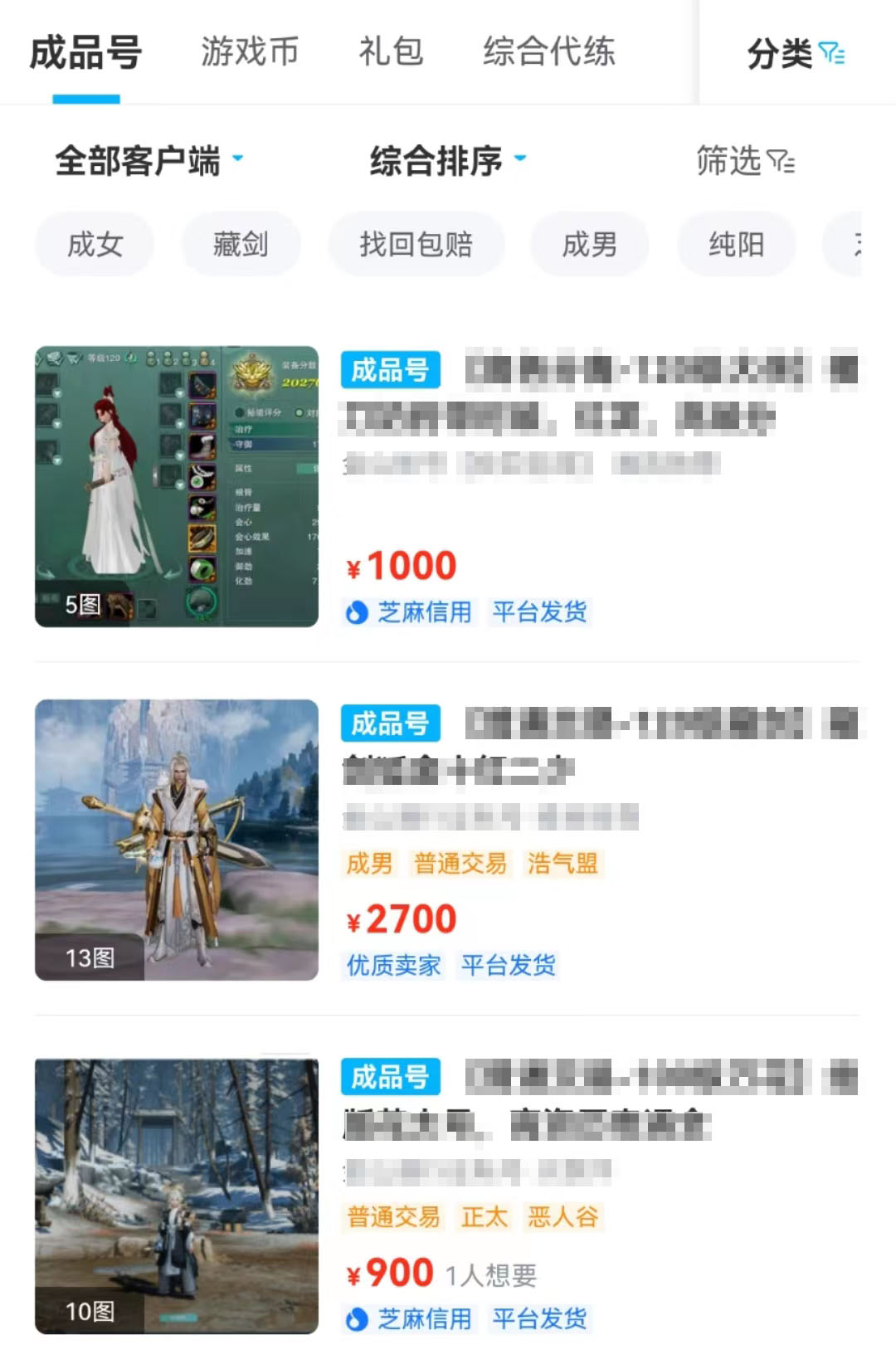
Task: Open the 筛选 filter options
Action: tap(745, 161)
